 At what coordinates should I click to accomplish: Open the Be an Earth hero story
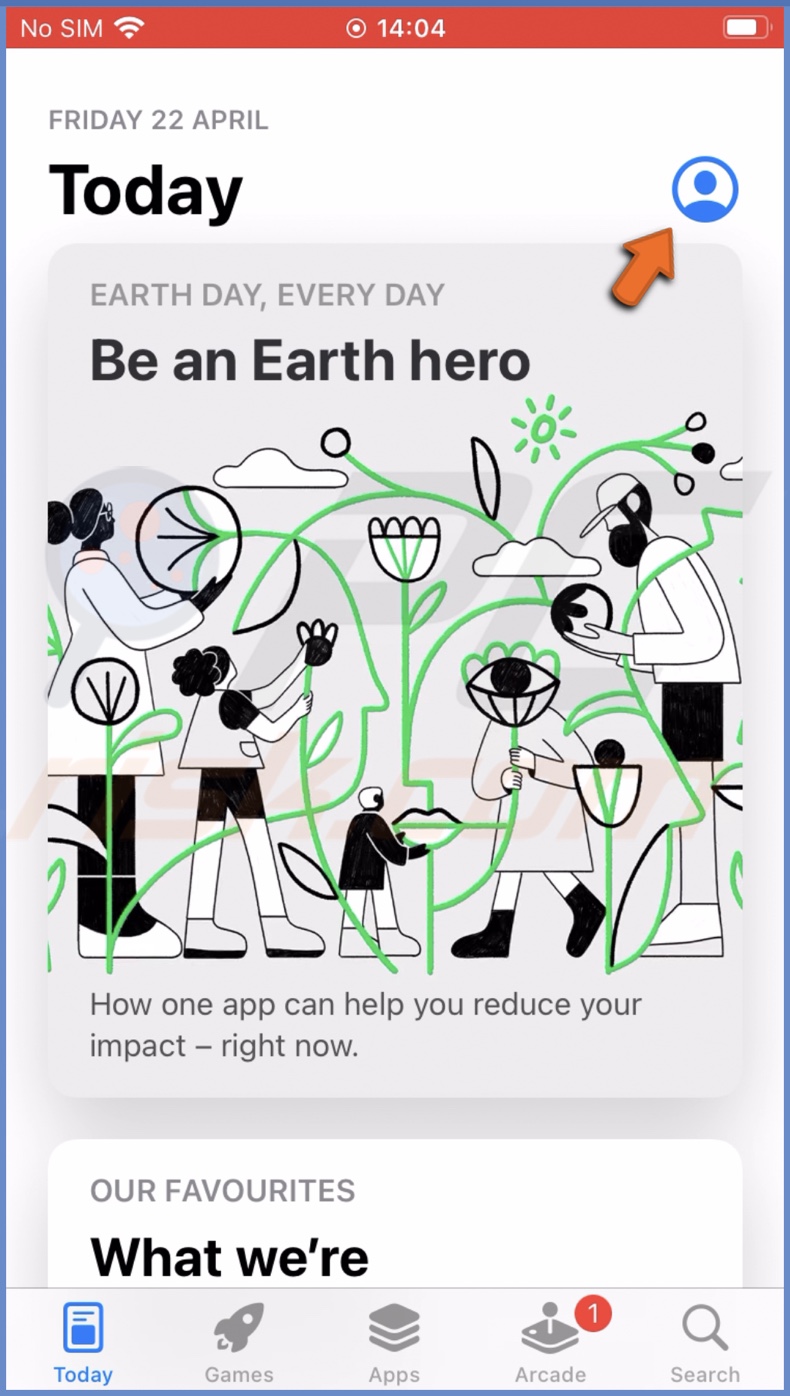point(395,670)
